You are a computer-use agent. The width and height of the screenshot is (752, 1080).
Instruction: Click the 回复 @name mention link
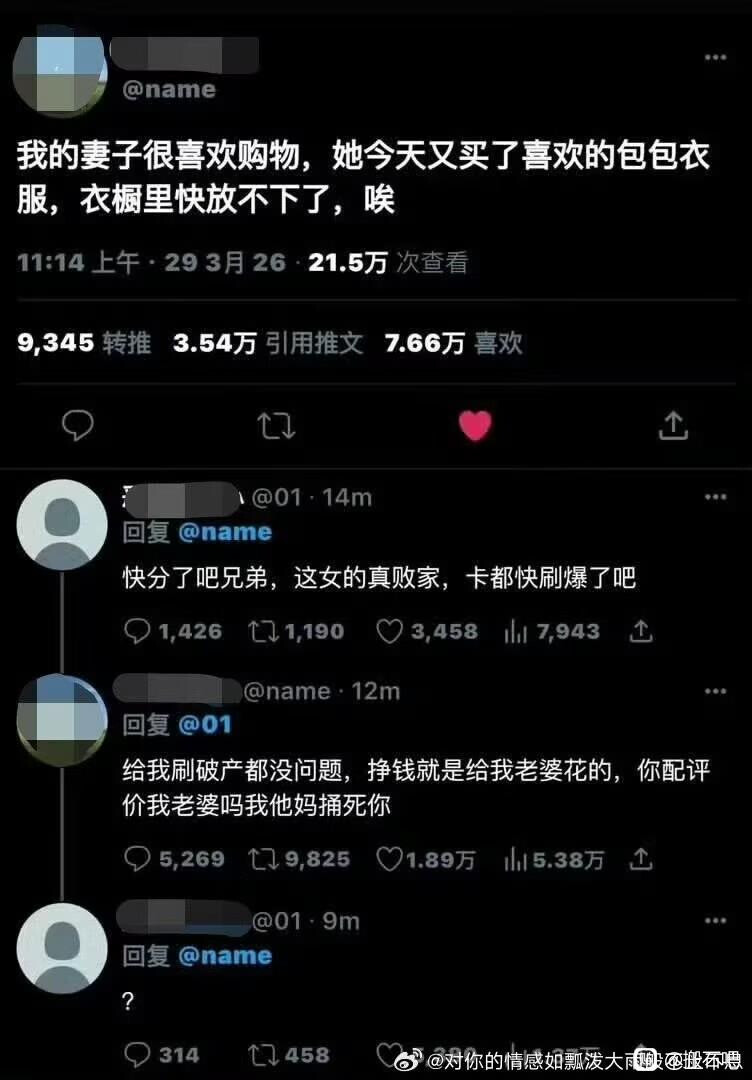227,531
